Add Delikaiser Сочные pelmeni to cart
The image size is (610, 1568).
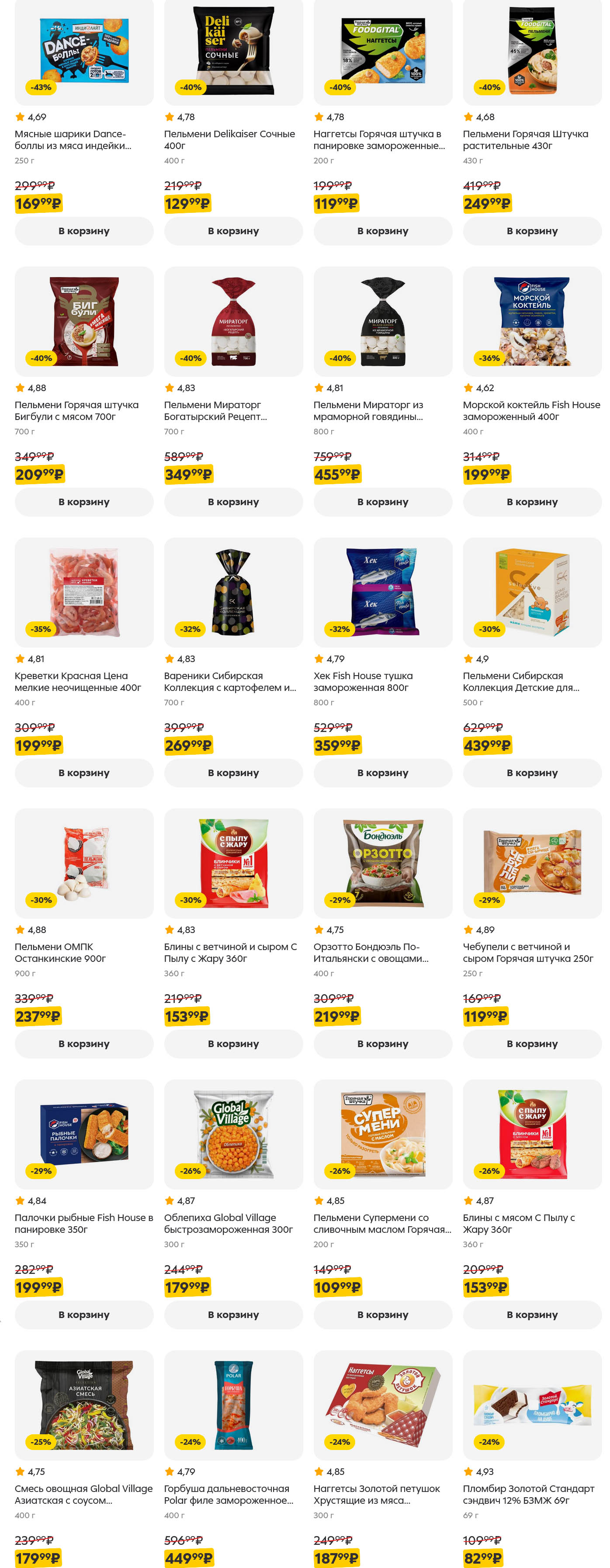233,231
